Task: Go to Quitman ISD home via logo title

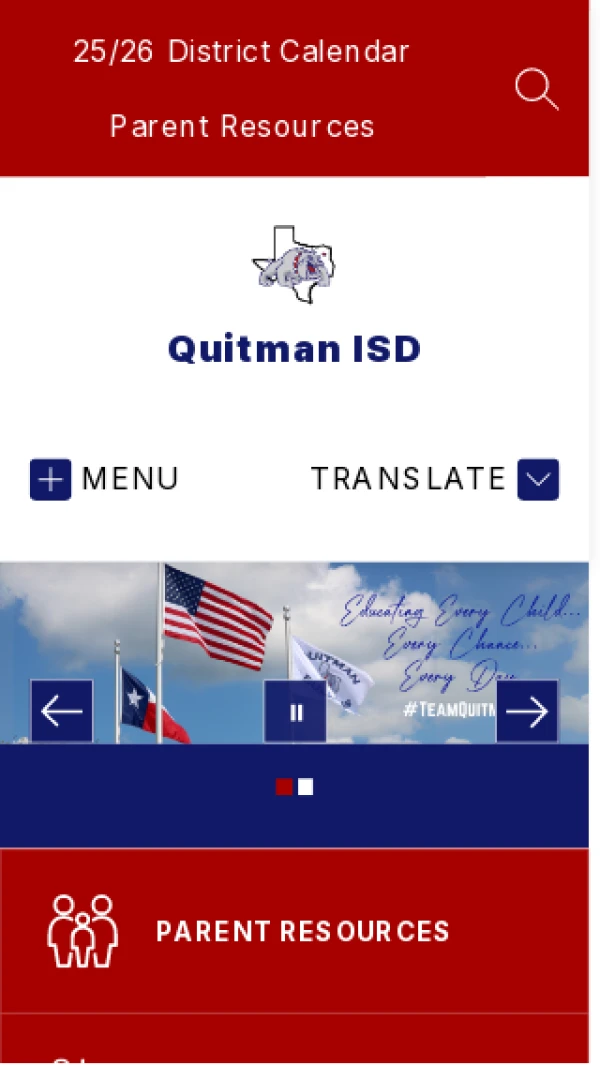Action: (x=294, y=348)
